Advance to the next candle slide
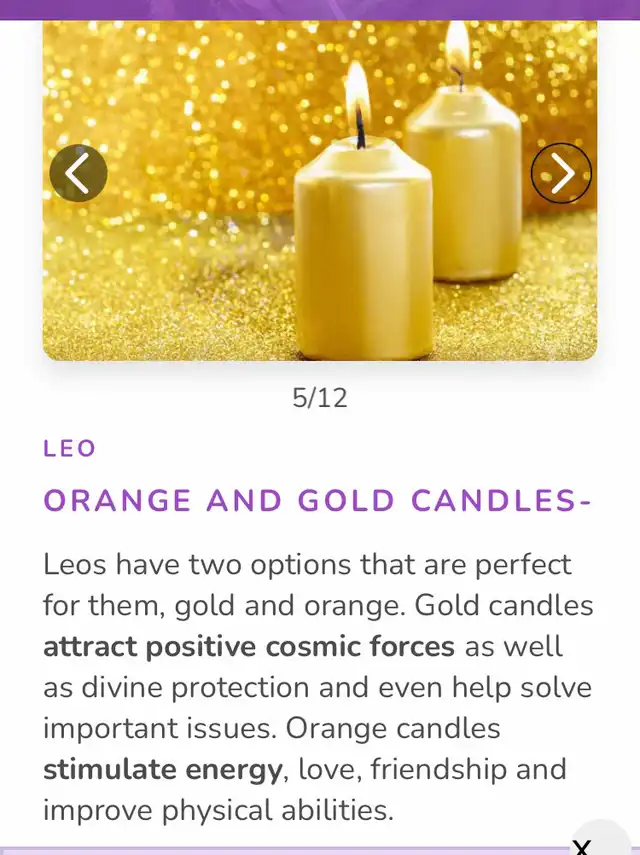The image size is (640, 855). coord(561,173)
